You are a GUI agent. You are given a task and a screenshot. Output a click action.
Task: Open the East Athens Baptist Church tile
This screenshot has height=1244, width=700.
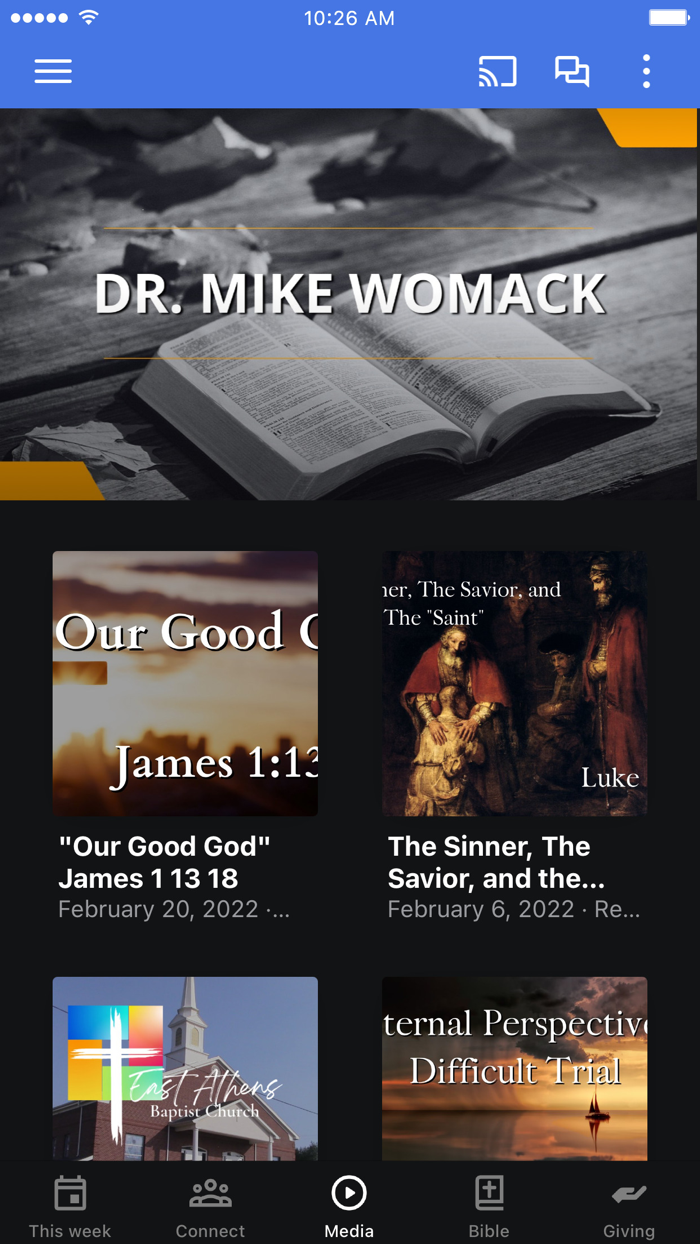click(x=185, y=1068)
